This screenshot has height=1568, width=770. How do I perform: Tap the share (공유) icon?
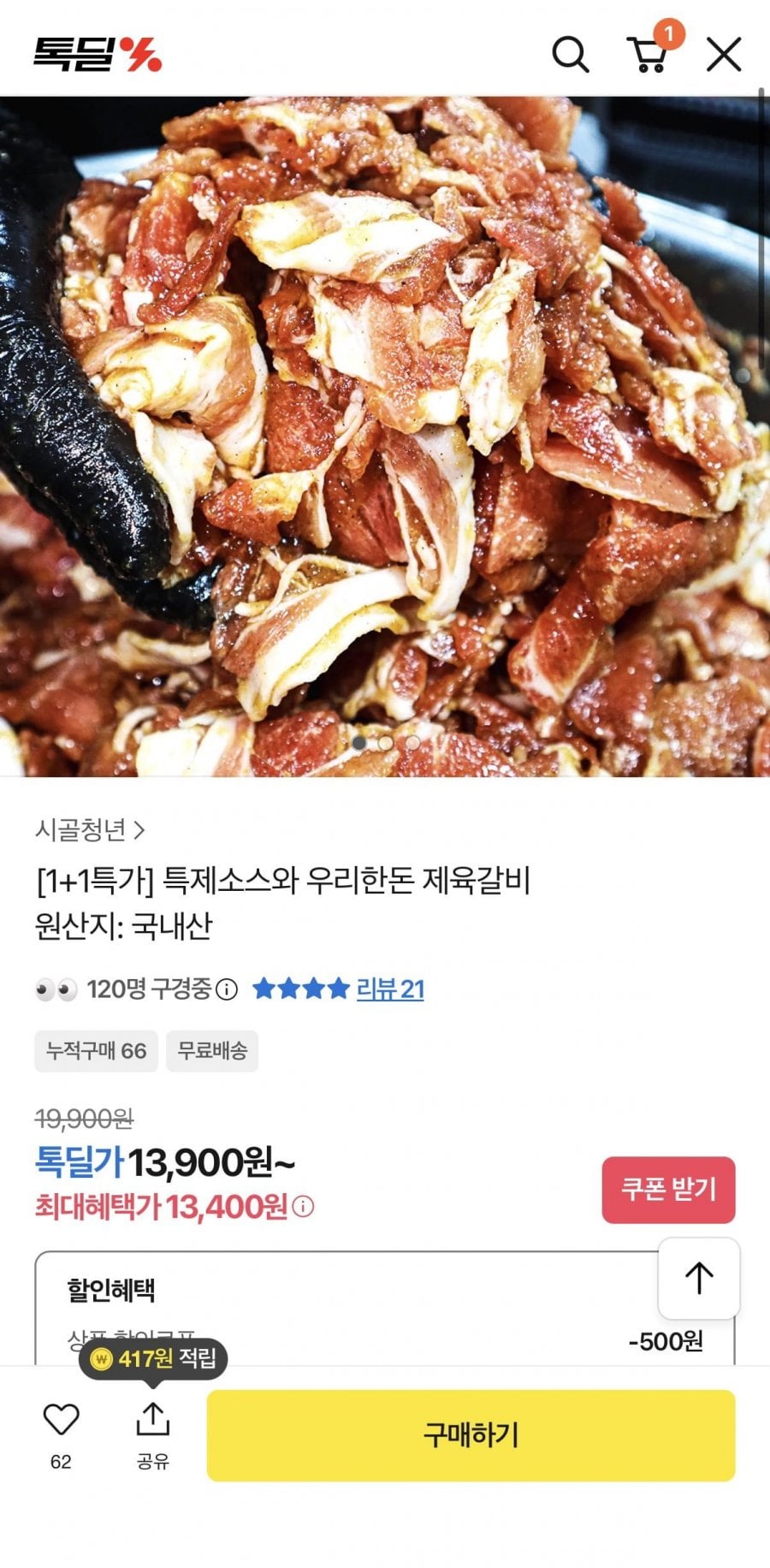[x=152, y=1422]
